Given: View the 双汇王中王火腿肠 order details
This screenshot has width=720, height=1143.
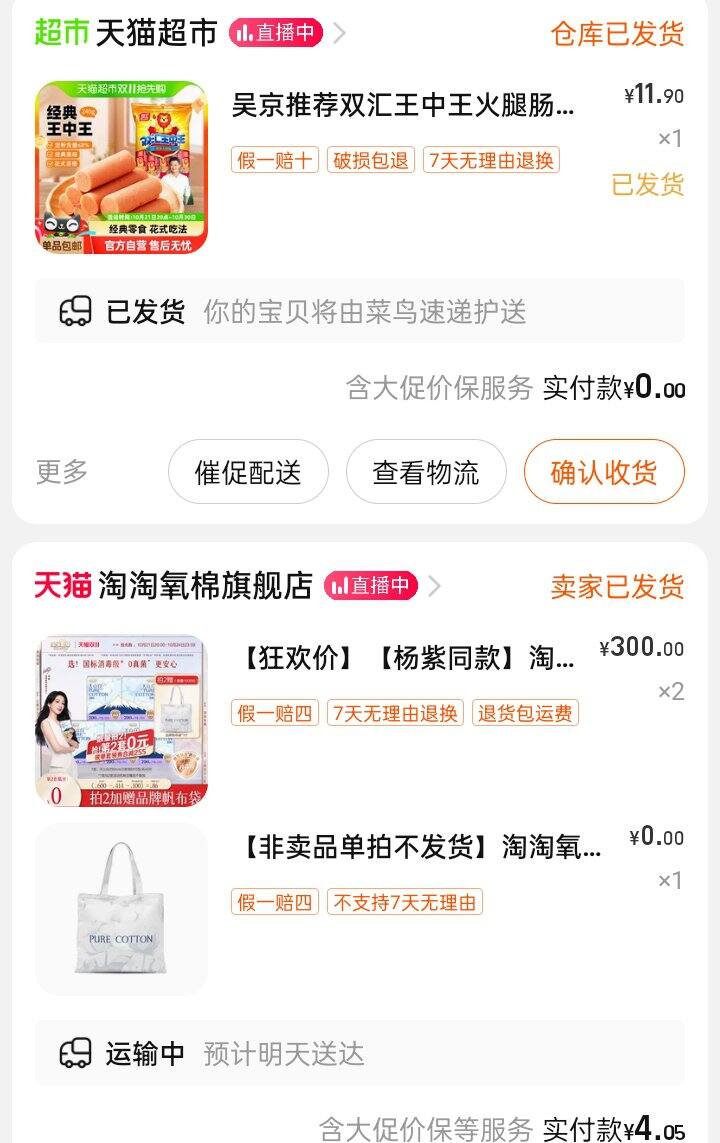Looking at the screenshot, I should point(403,104).
